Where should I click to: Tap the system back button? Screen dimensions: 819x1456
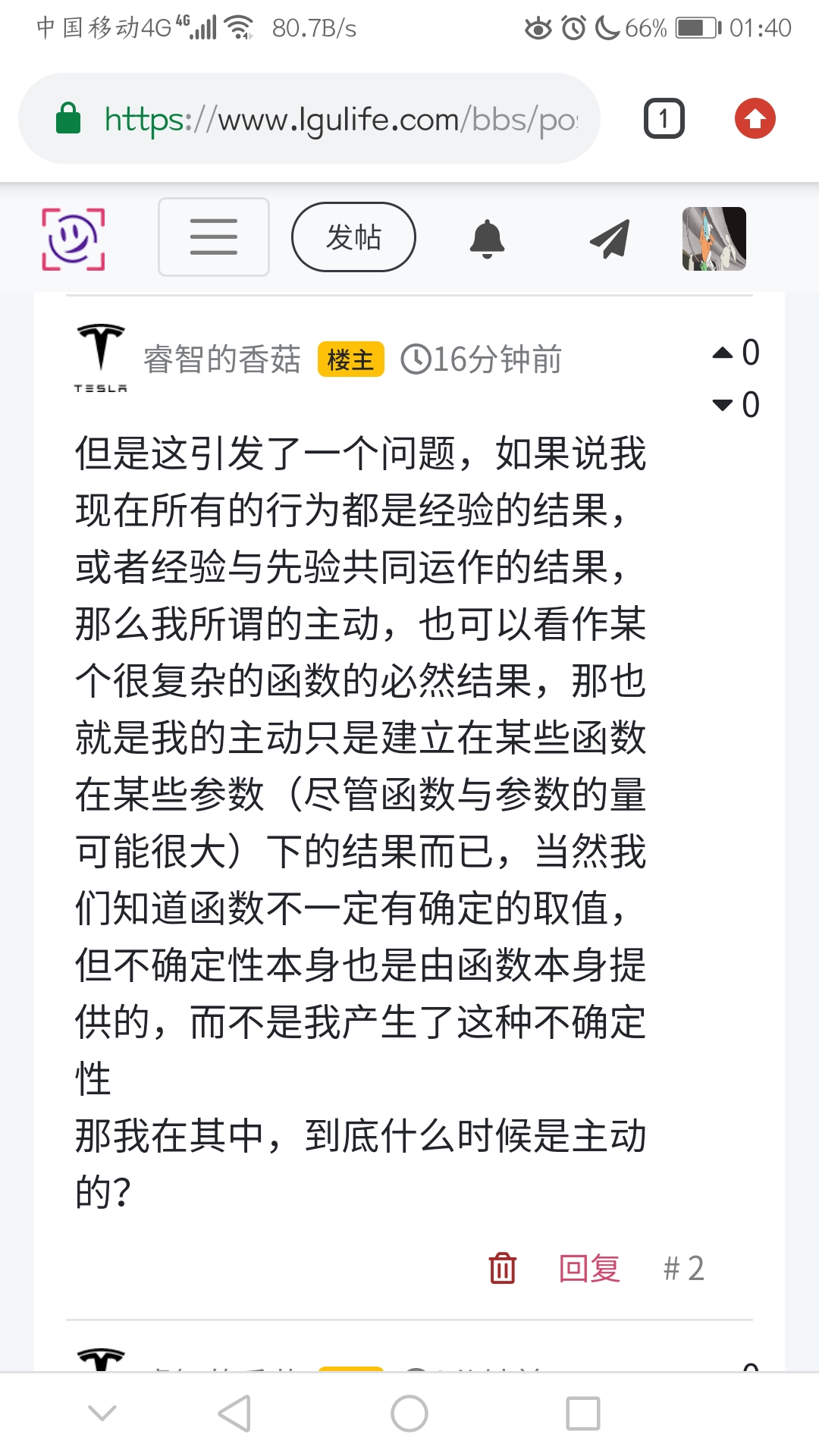point(234,1414)
